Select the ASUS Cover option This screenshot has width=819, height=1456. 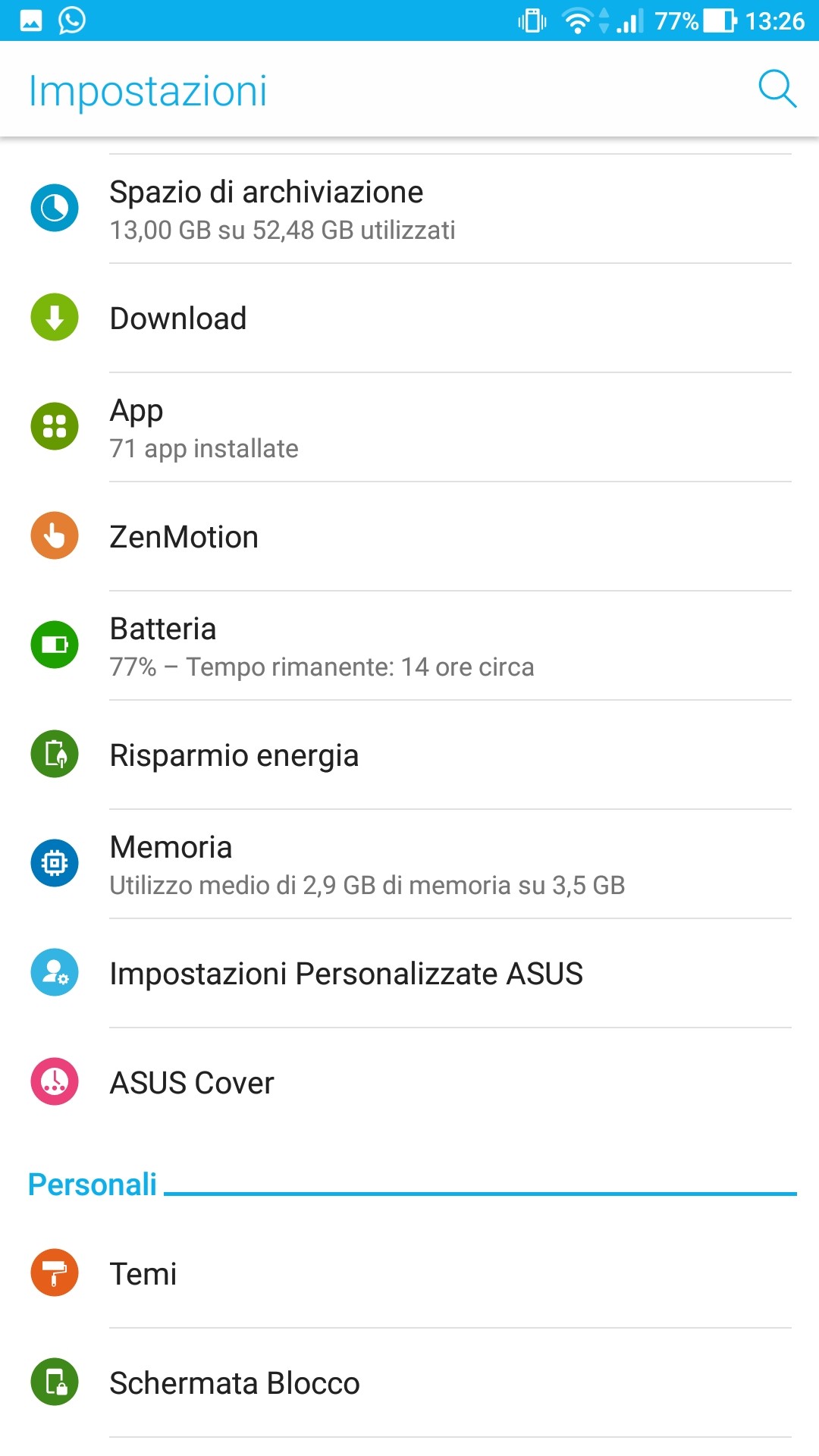(409, 1083)
